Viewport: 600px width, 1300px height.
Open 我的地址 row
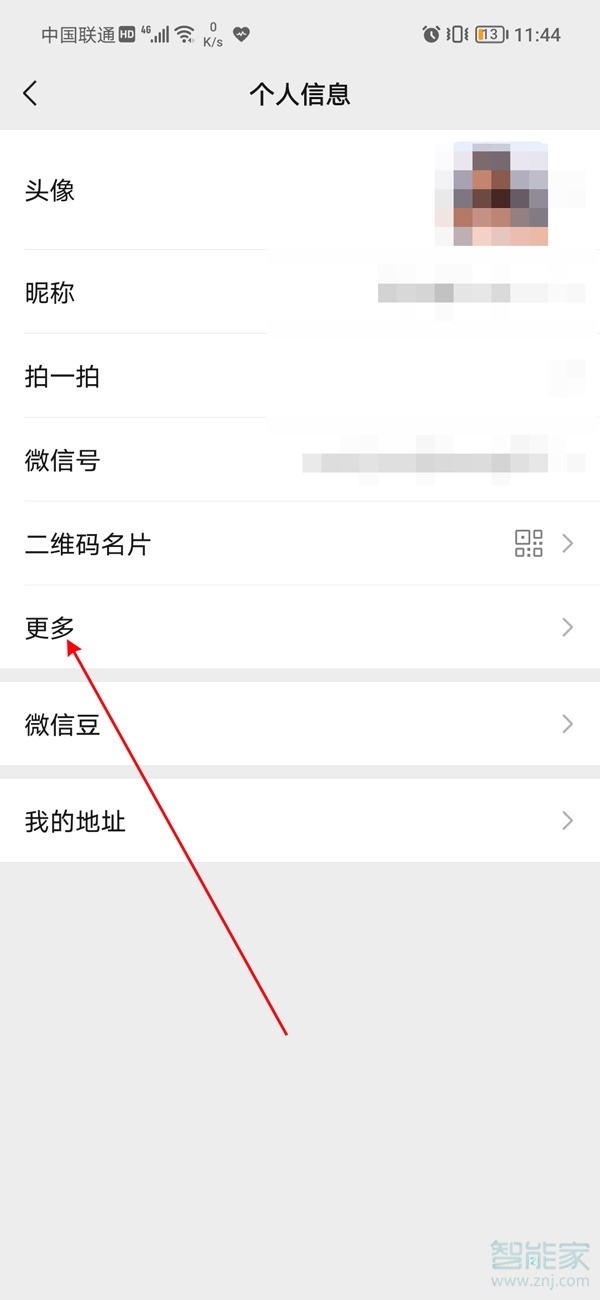coord(300,821)
